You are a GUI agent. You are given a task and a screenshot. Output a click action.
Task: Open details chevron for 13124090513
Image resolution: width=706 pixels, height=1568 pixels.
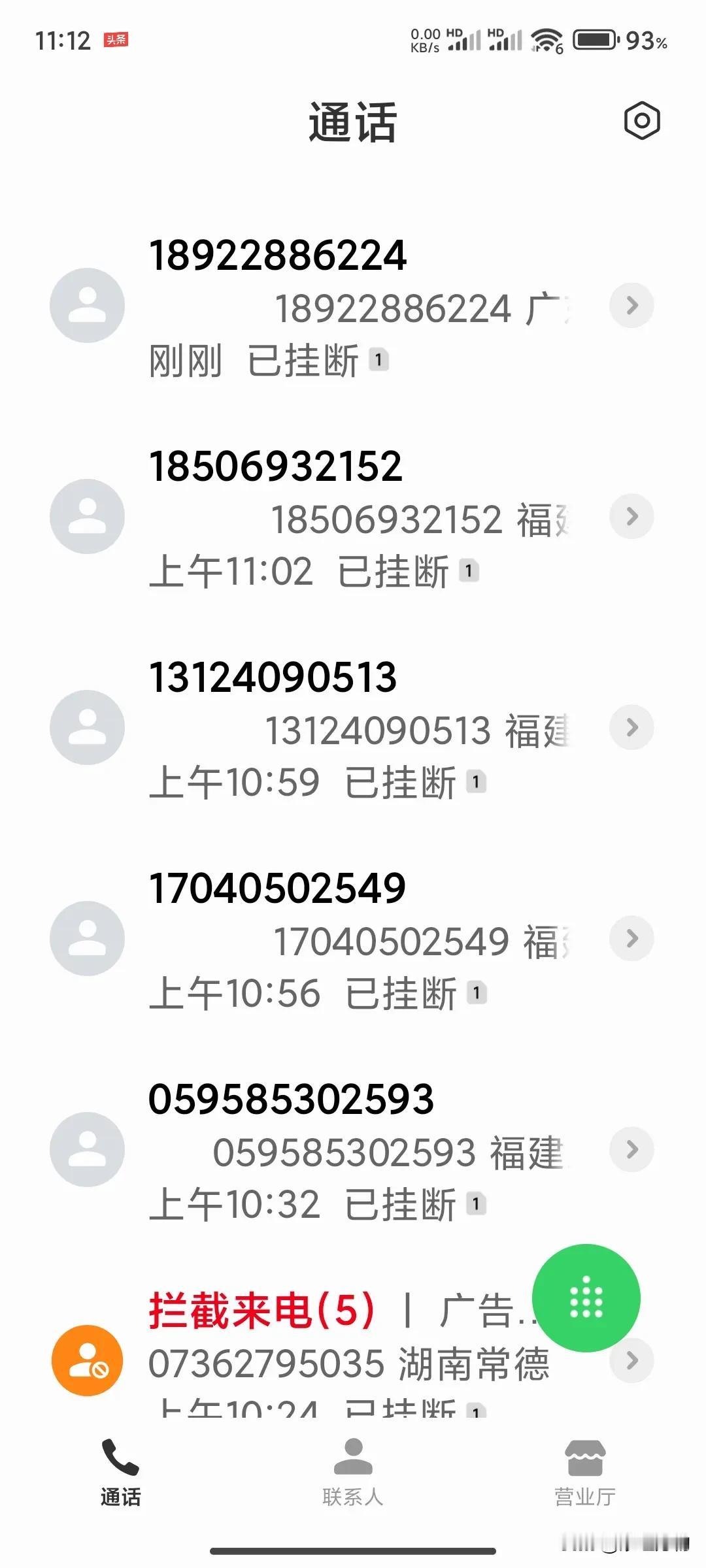click(x=631, y=727)
